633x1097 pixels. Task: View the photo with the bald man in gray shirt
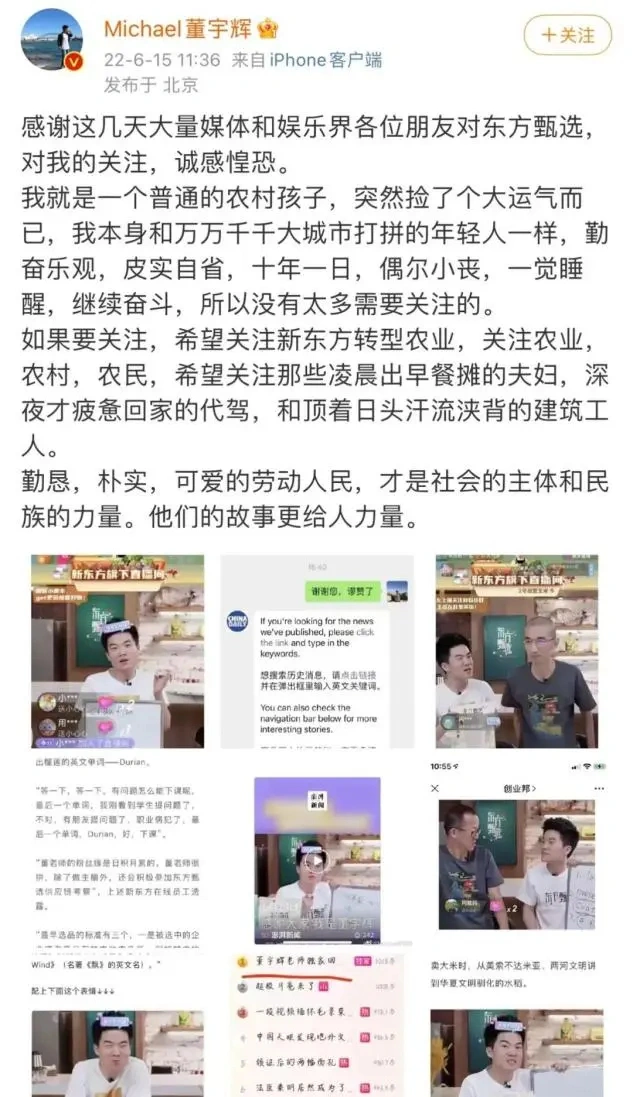(516, 650)
